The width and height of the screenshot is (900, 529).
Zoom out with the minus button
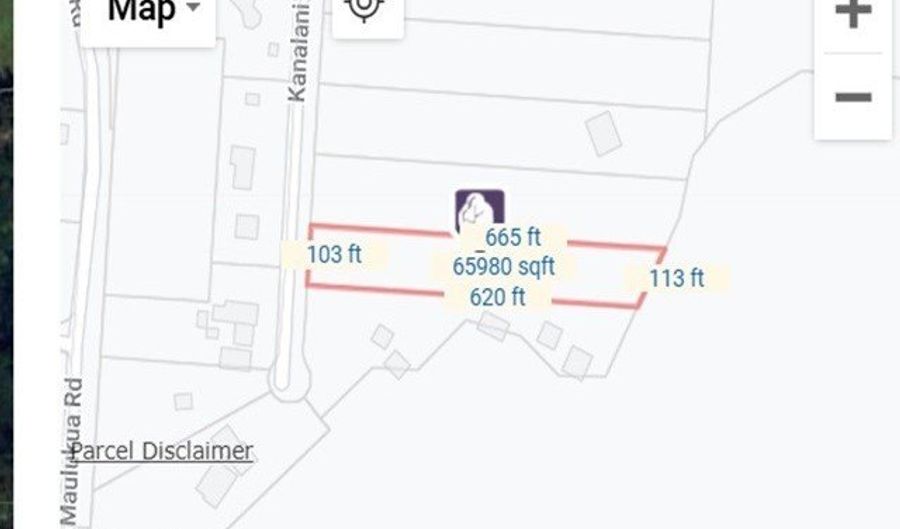(853, 97)
